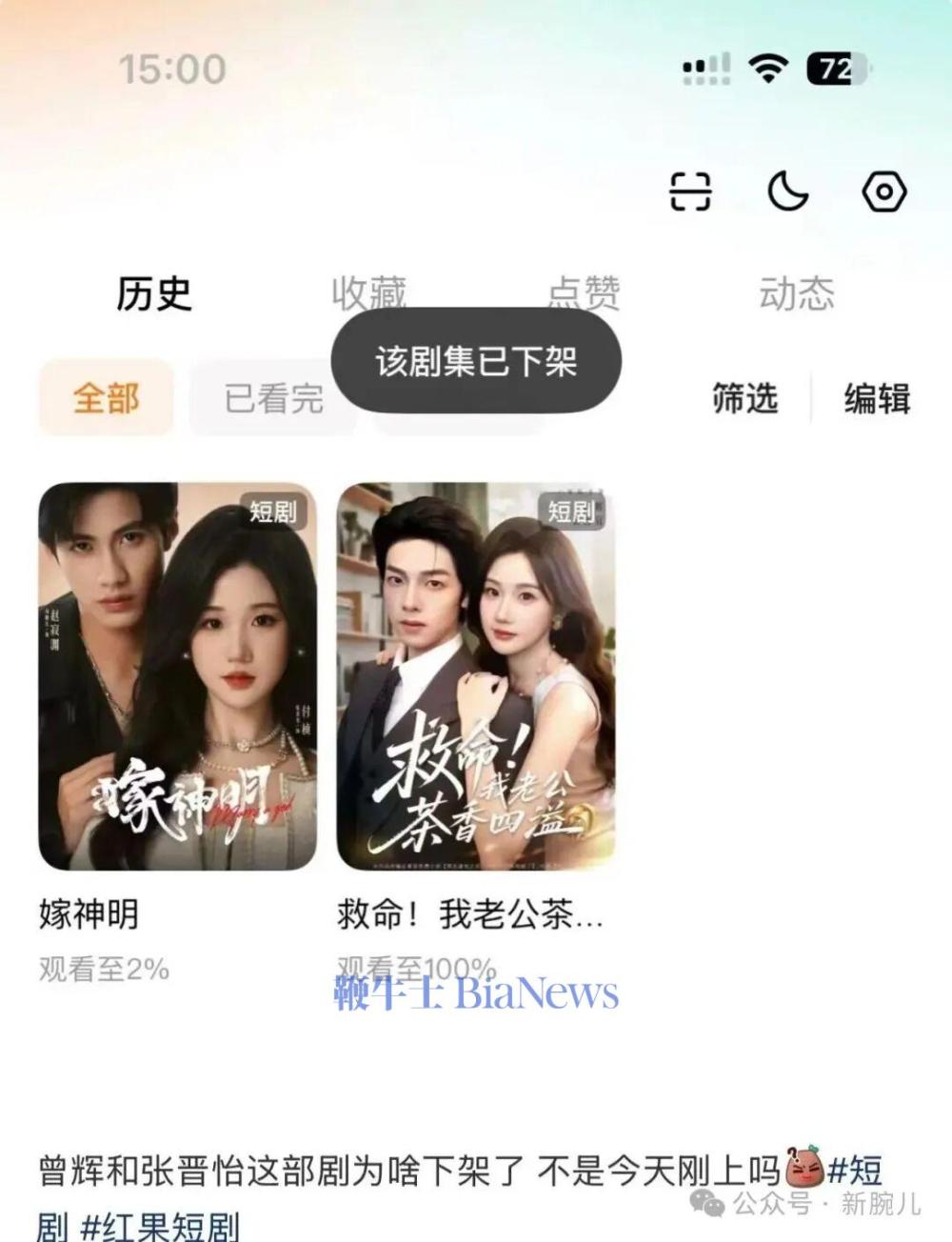Open the 筛选 filter options
This screenshot has width=952, height=1242.
744,398
